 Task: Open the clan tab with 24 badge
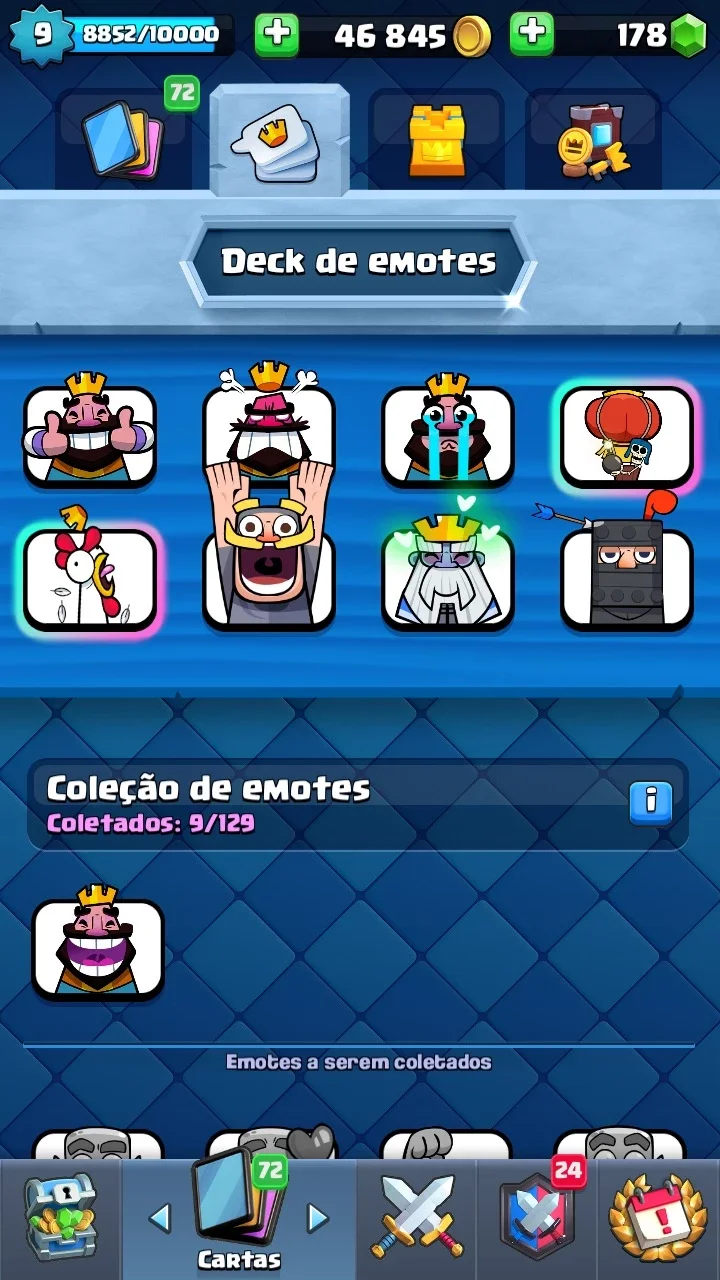point(536,1219)
